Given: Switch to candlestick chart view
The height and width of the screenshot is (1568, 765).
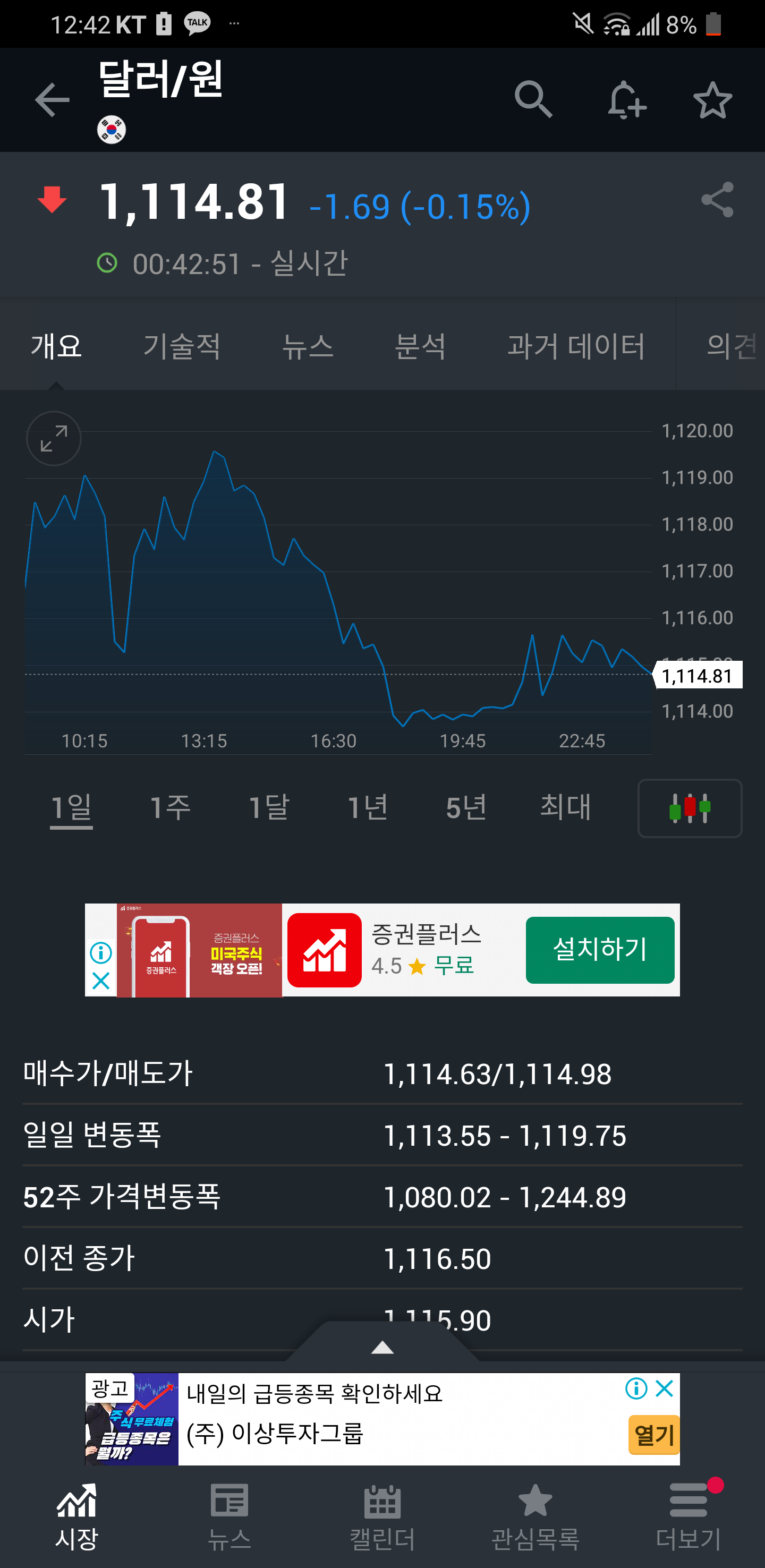Looking at the screenshot, I should (x=690, y=808).
